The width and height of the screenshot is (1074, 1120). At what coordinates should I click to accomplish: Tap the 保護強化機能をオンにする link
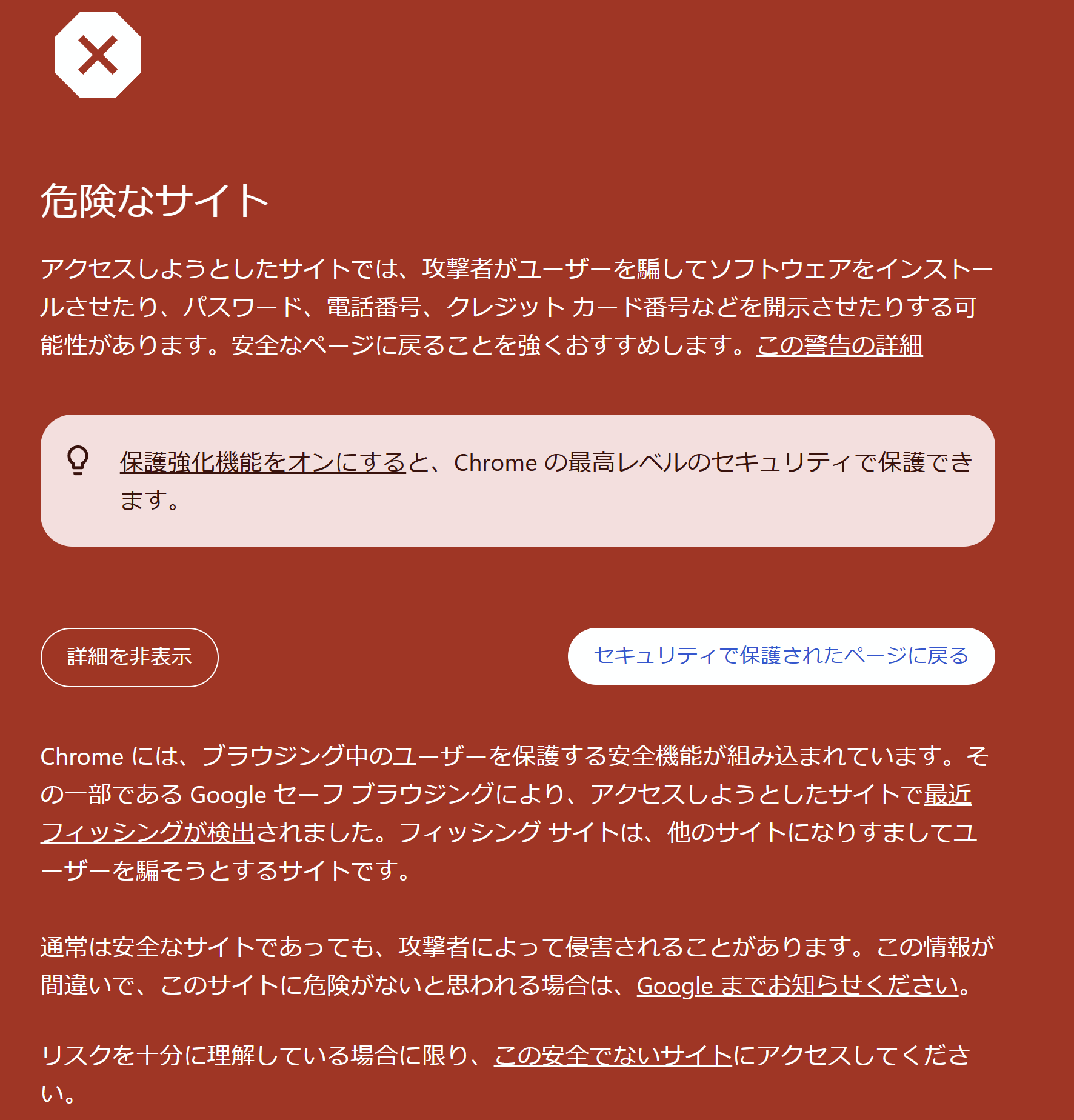click(262, 462)
